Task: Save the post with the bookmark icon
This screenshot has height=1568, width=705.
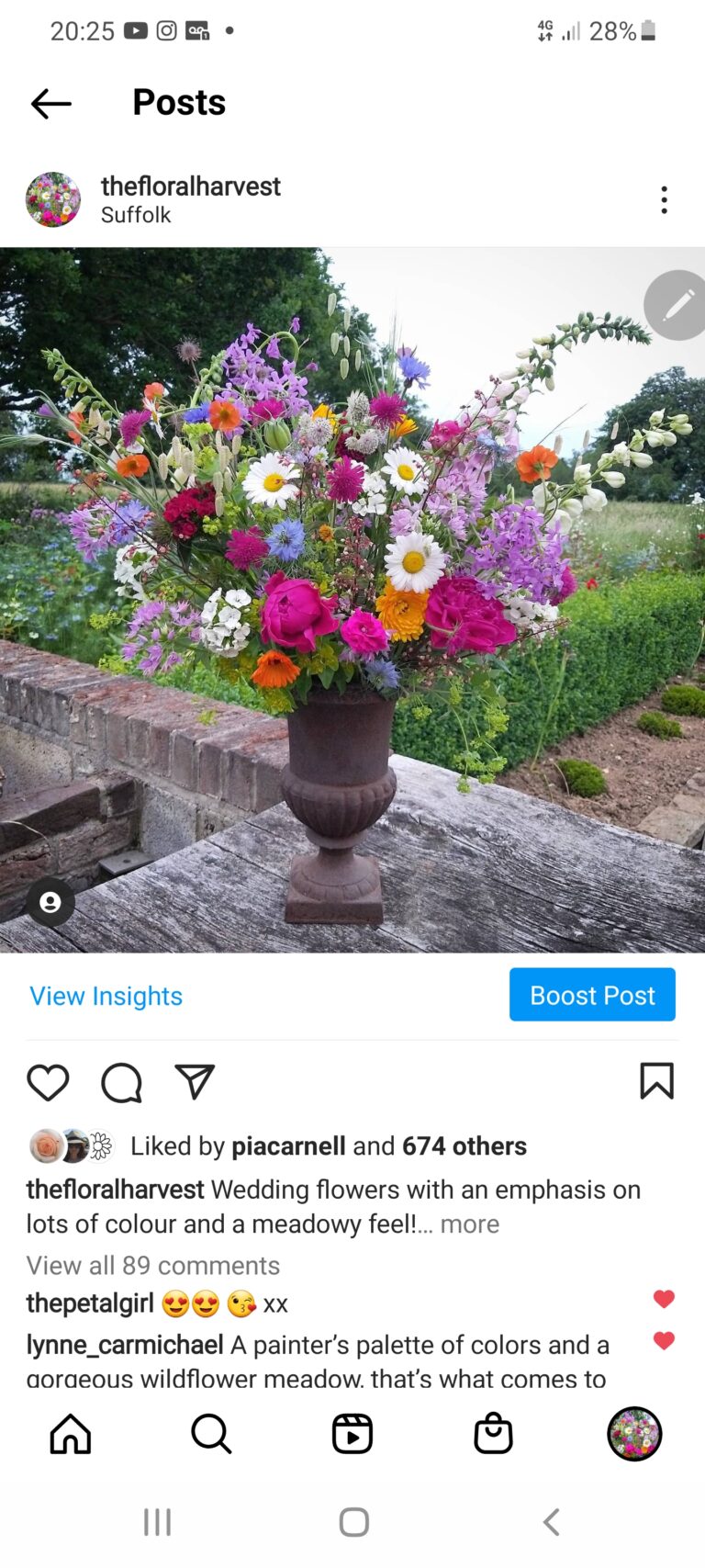Action: point(656,1081)
